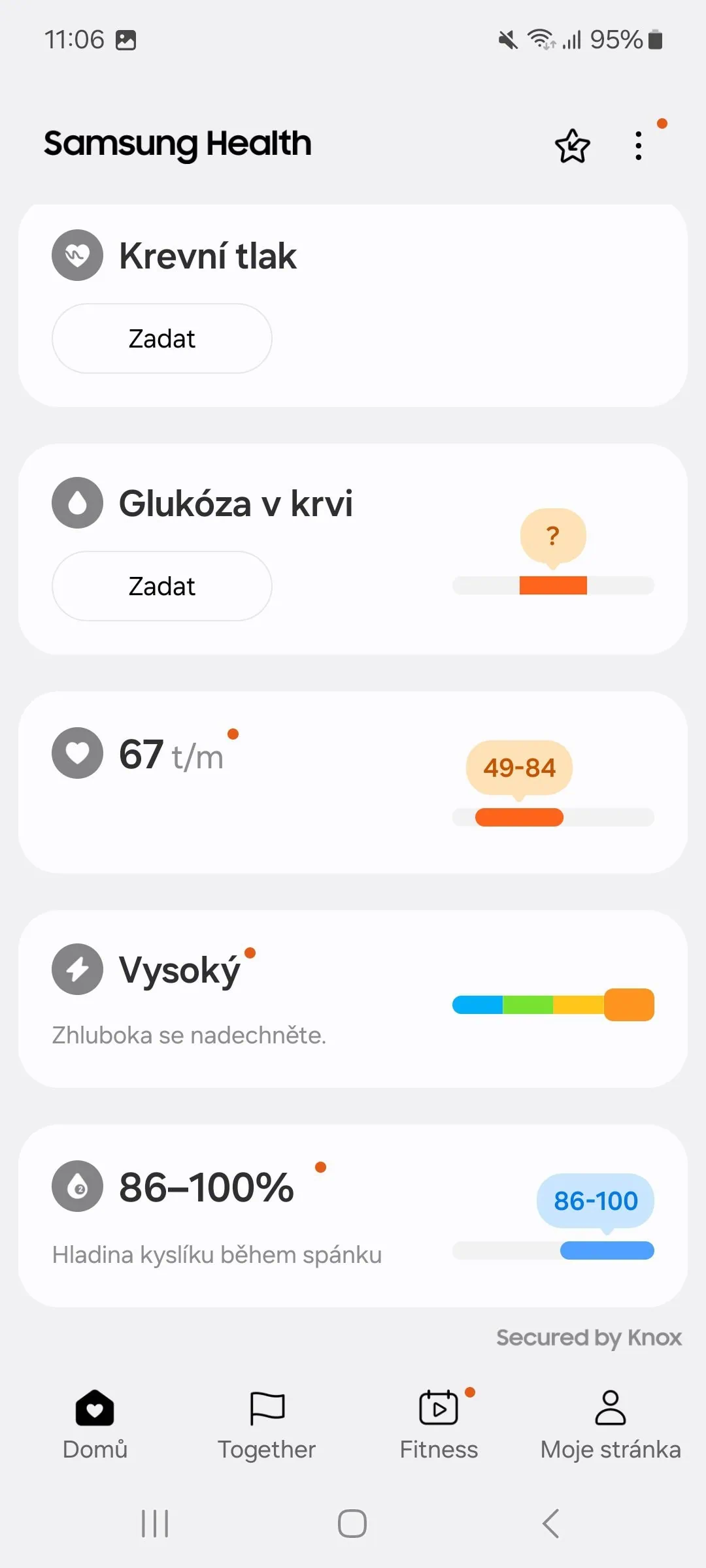706x1568 pixels.
Task: Open the star badge icon in header
Action: tap(572, 146)
